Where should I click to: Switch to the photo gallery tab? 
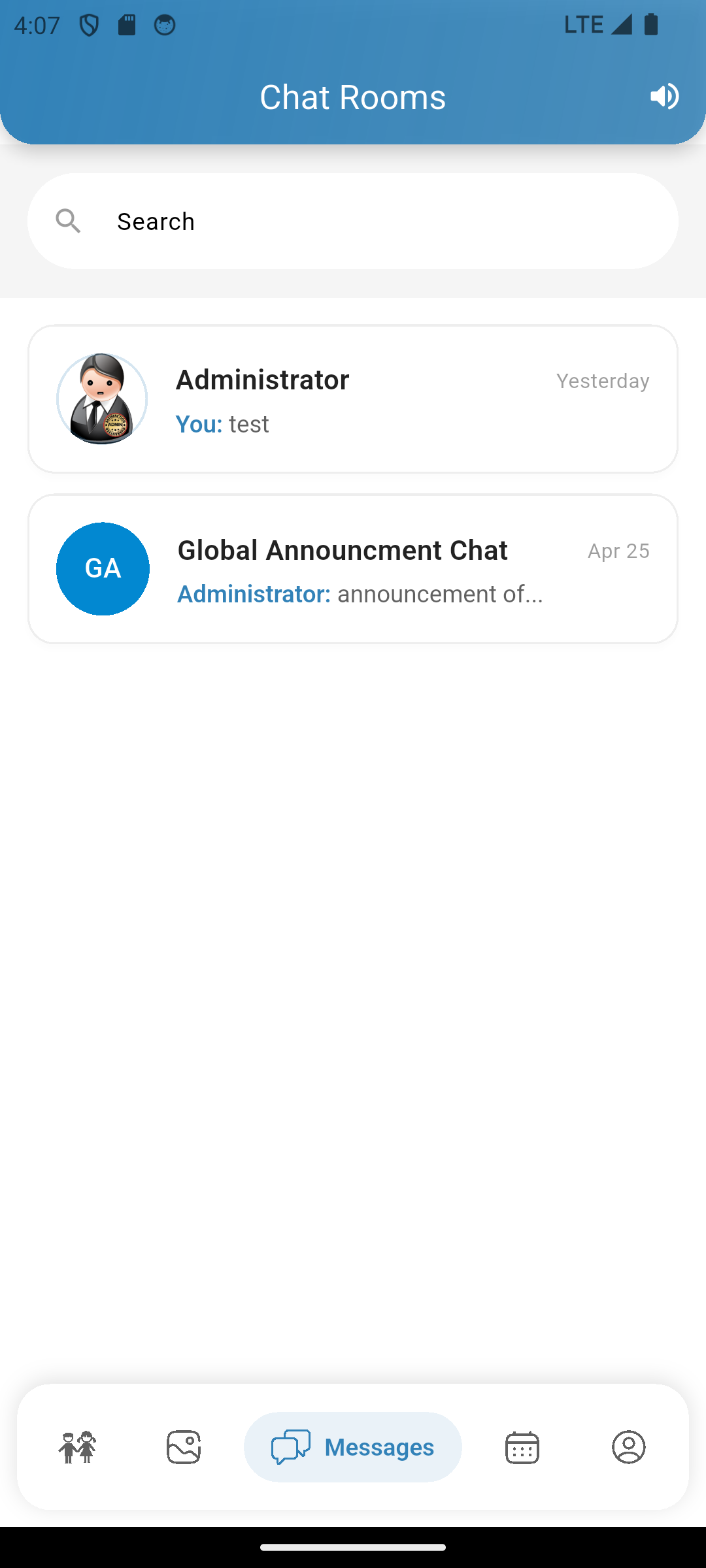(x=184, y=1447)
